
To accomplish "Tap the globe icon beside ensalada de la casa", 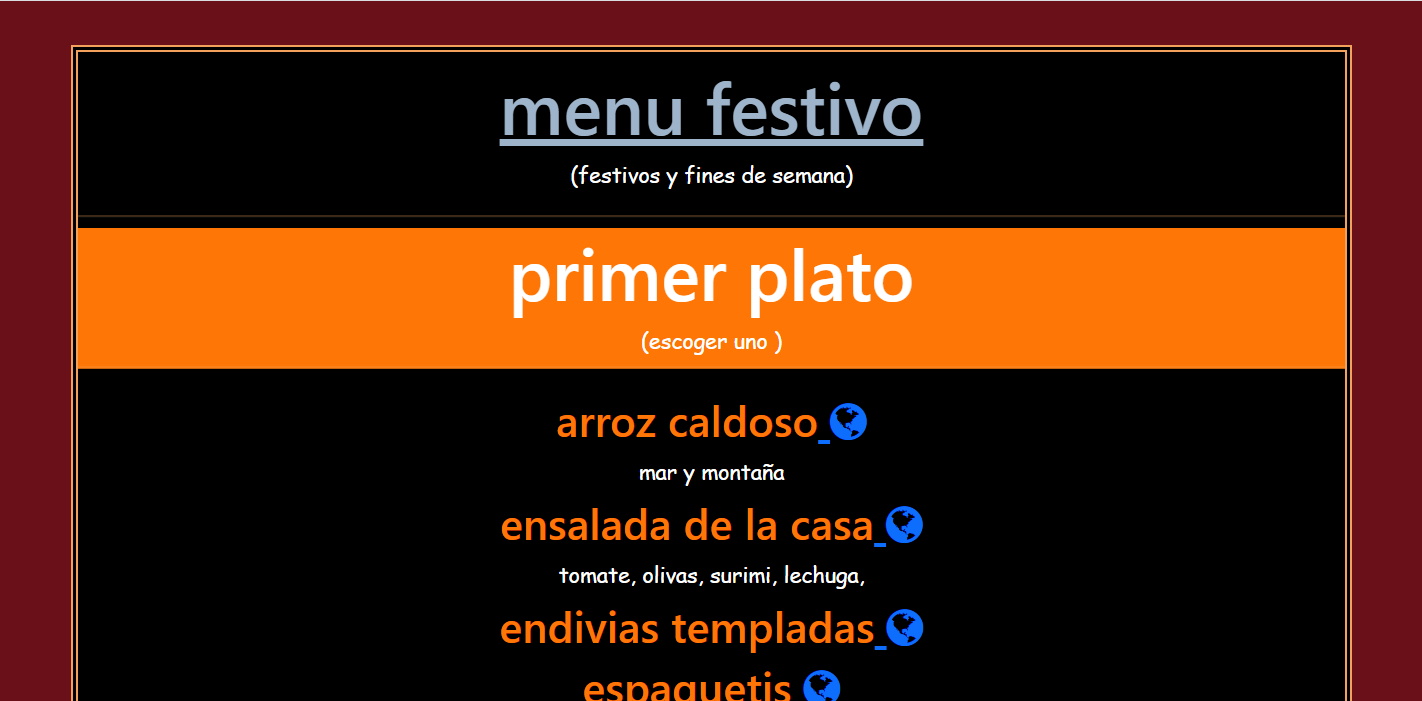I will point(904,525).
